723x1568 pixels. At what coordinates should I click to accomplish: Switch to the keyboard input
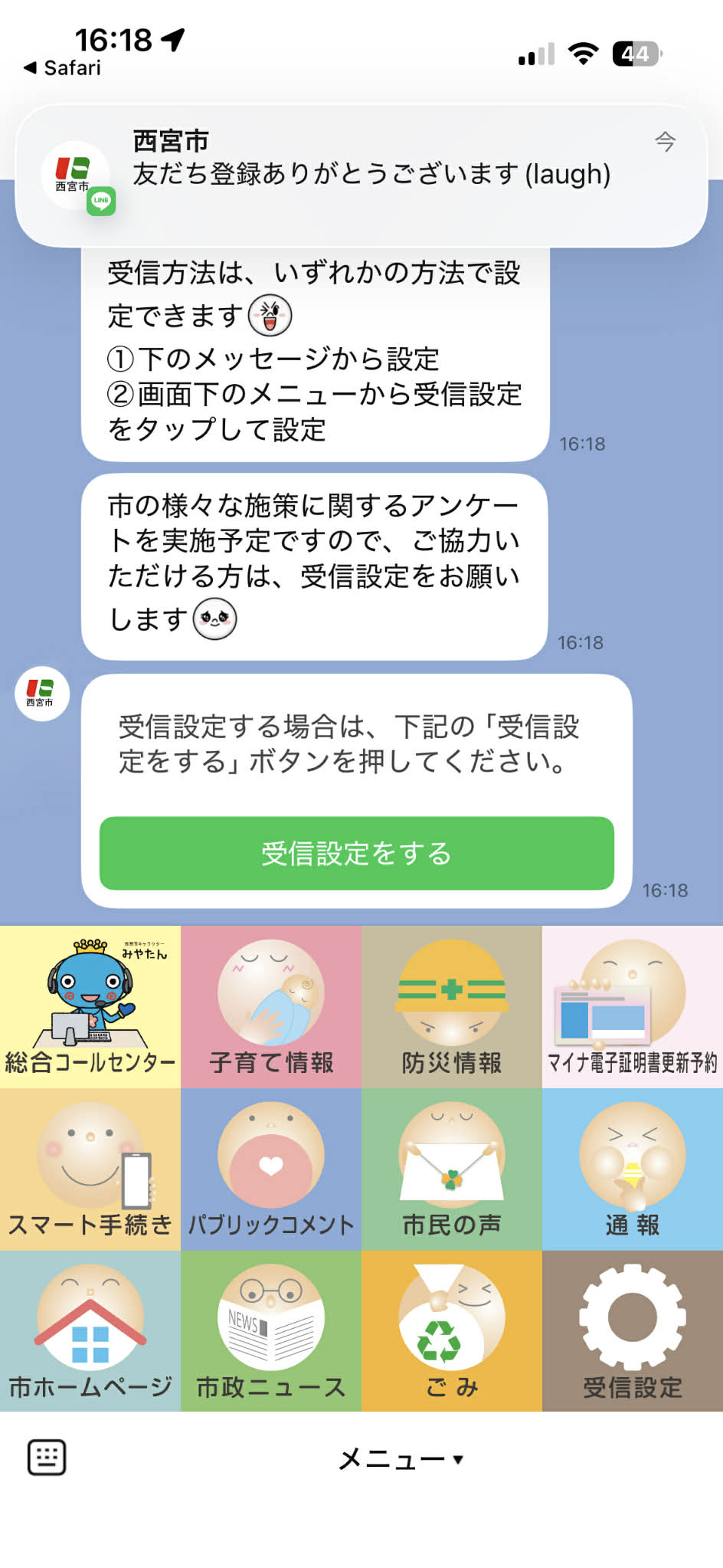pyautogui.click(x=47, y=1457)
